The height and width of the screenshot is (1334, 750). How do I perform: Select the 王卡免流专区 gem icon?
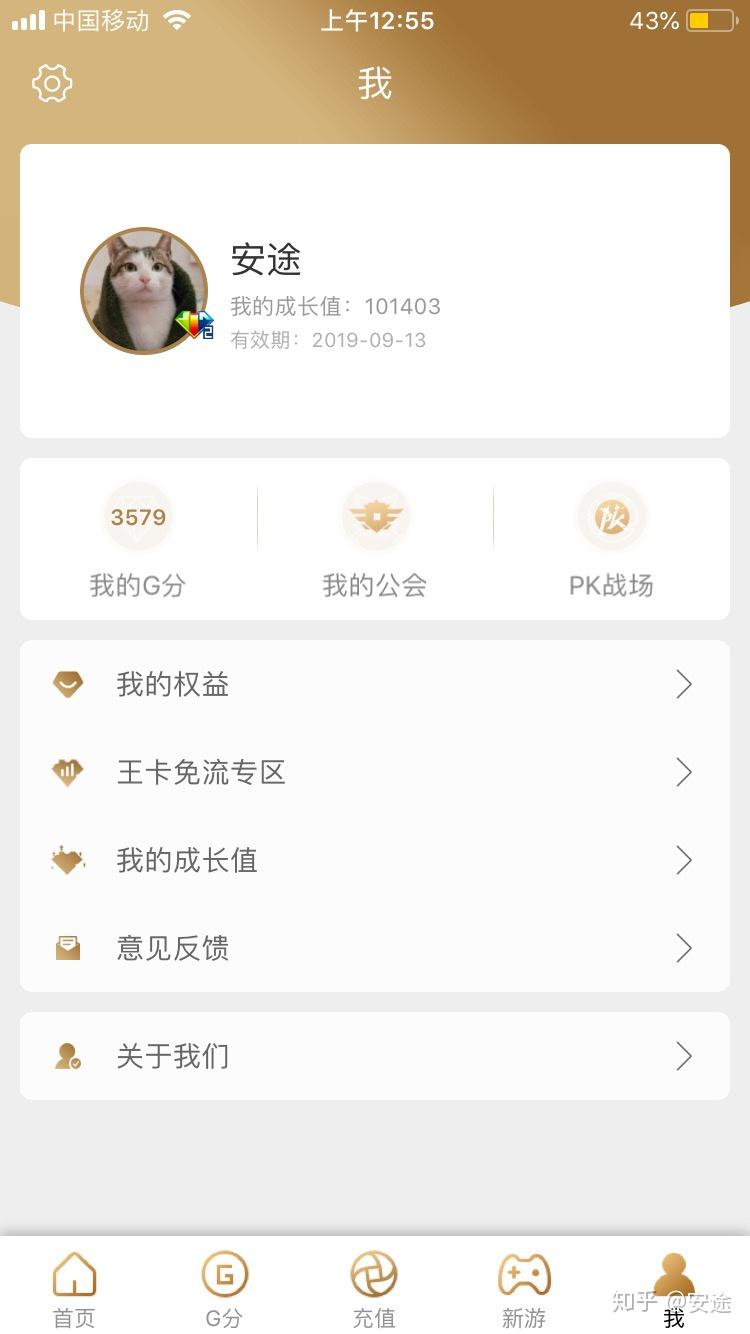pyautogui.click(x=68, y=772)
